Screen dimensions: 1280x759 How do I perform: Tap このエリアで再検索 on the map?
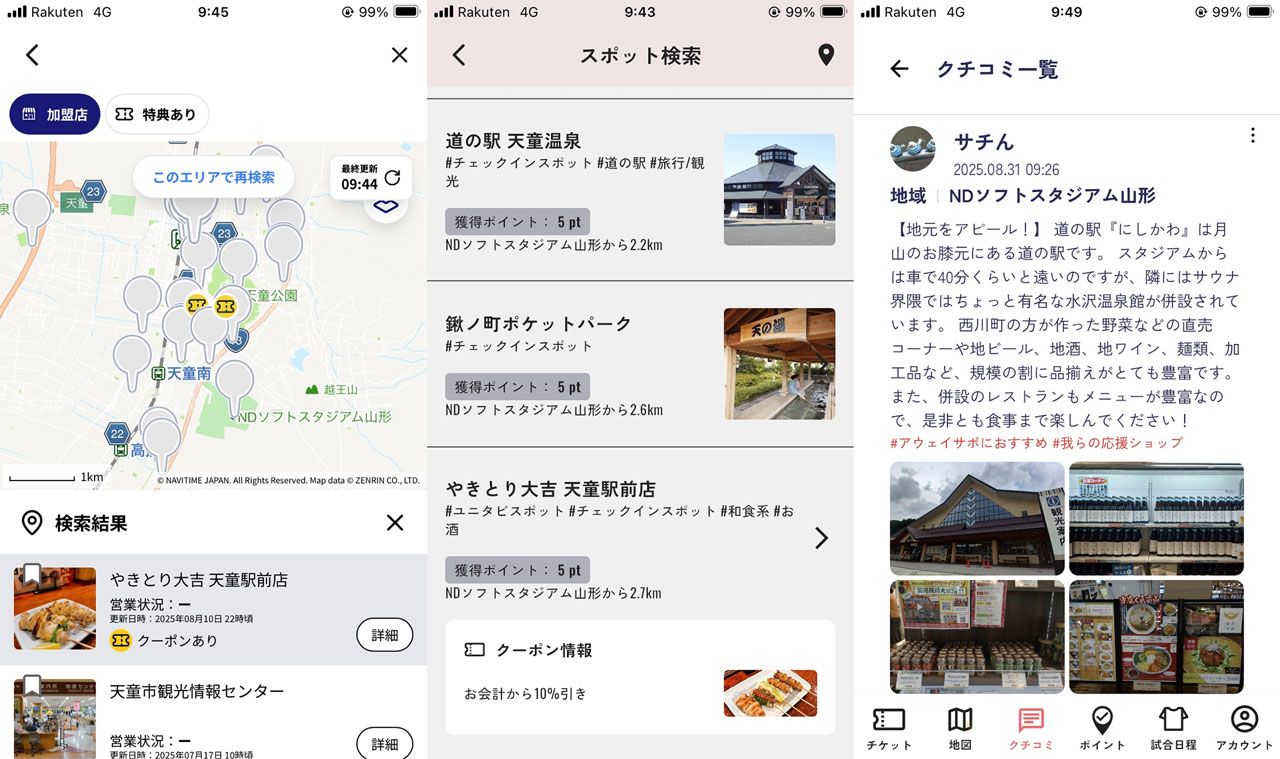click(x=213, y=177)
